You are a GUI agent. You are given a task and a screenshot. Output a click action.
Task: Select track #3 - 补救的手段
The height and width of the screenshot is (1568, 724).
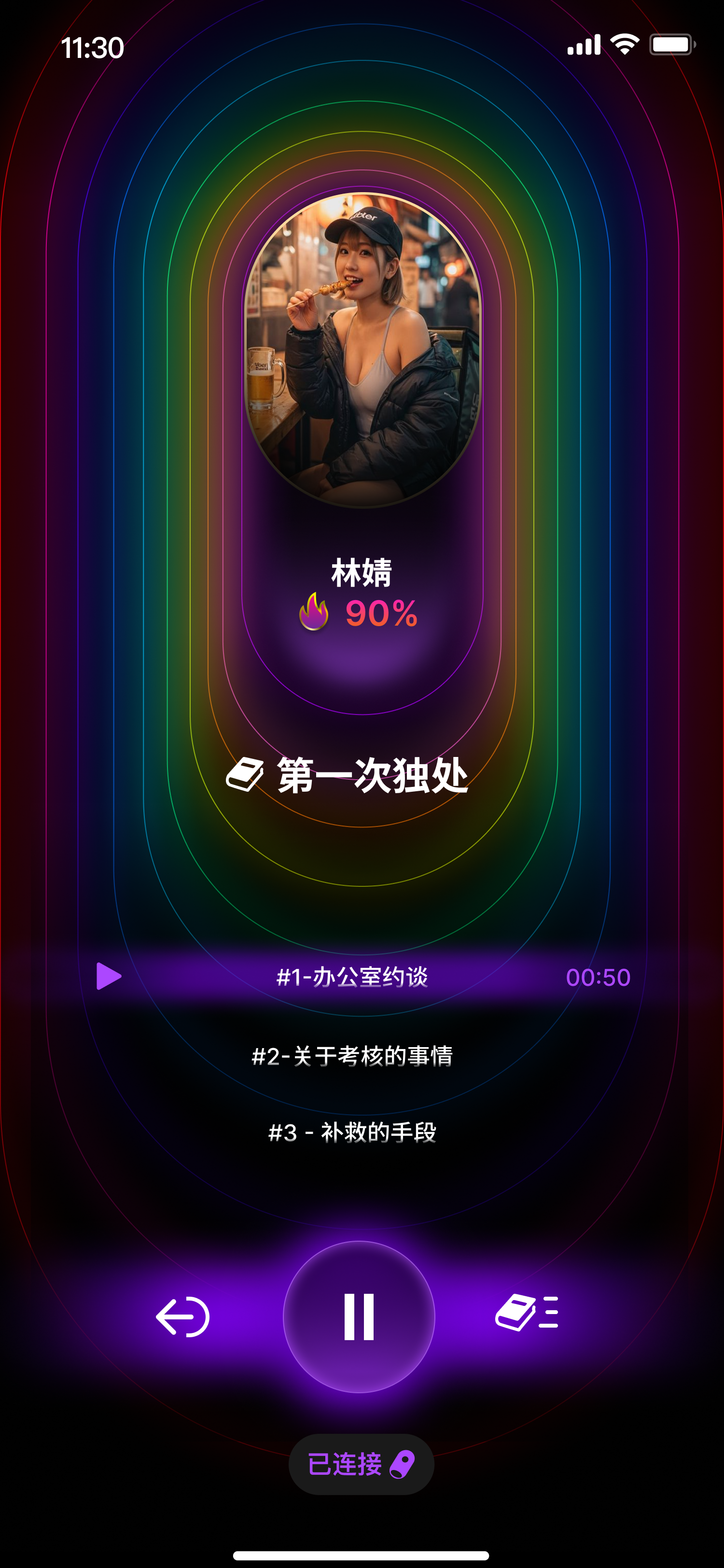(352, 1132)
